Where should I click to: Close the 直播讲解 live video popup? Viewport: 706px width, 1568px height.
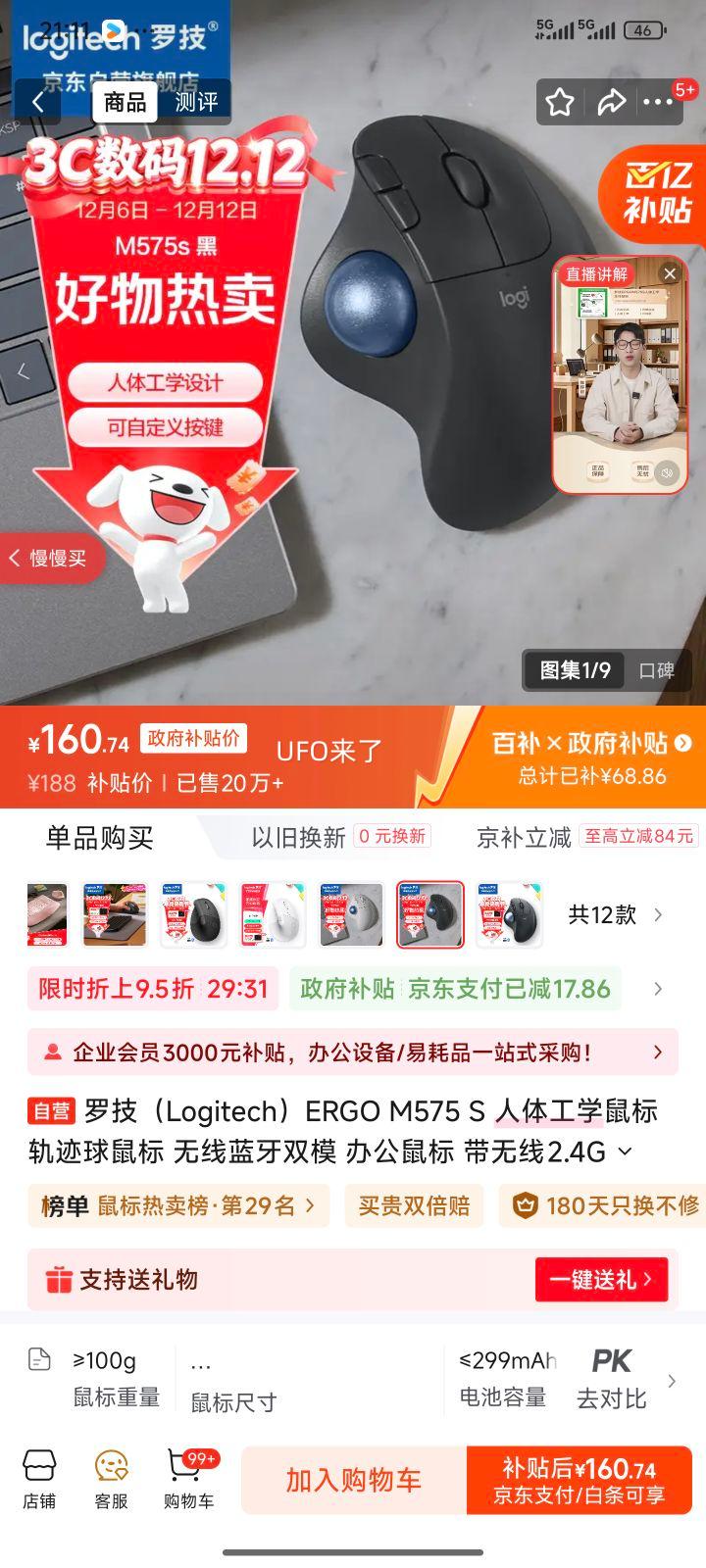tap(671, 273)
